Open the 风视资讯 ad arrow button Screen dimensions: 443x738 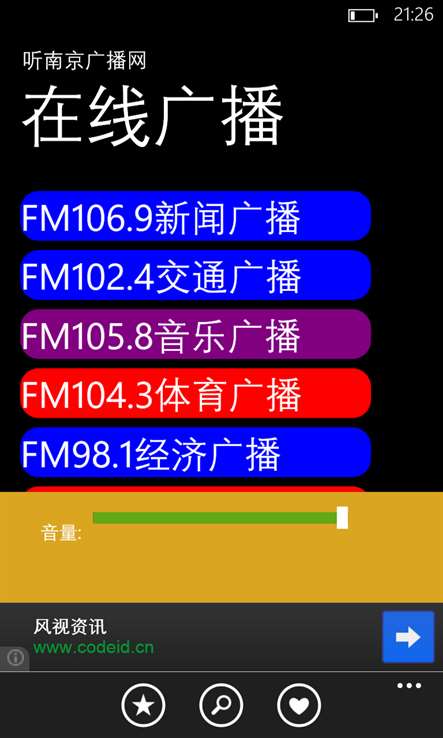coord(408,637)
